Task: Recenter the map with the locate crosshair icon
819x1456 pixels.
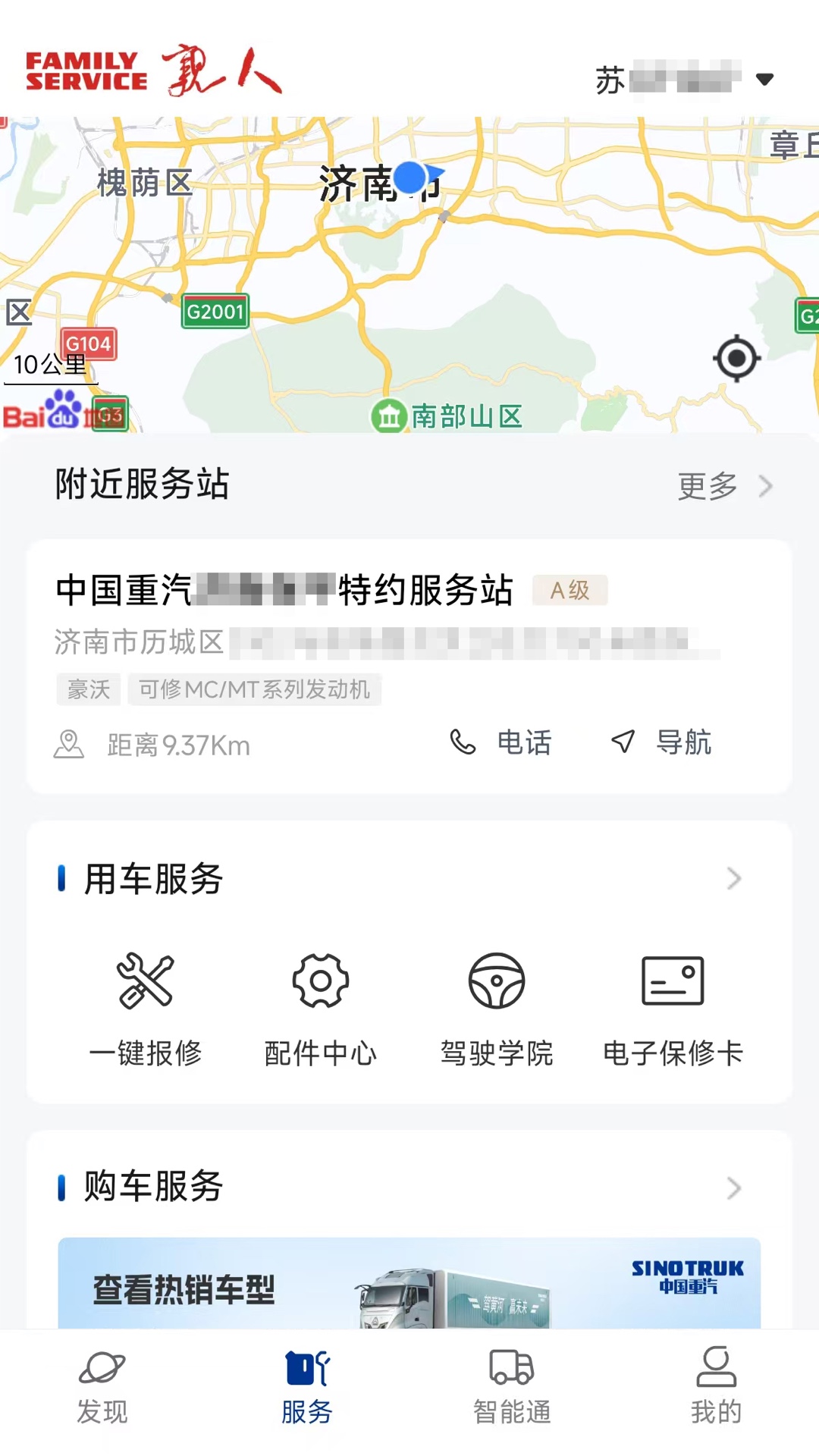Action: (x=733, y=359)
